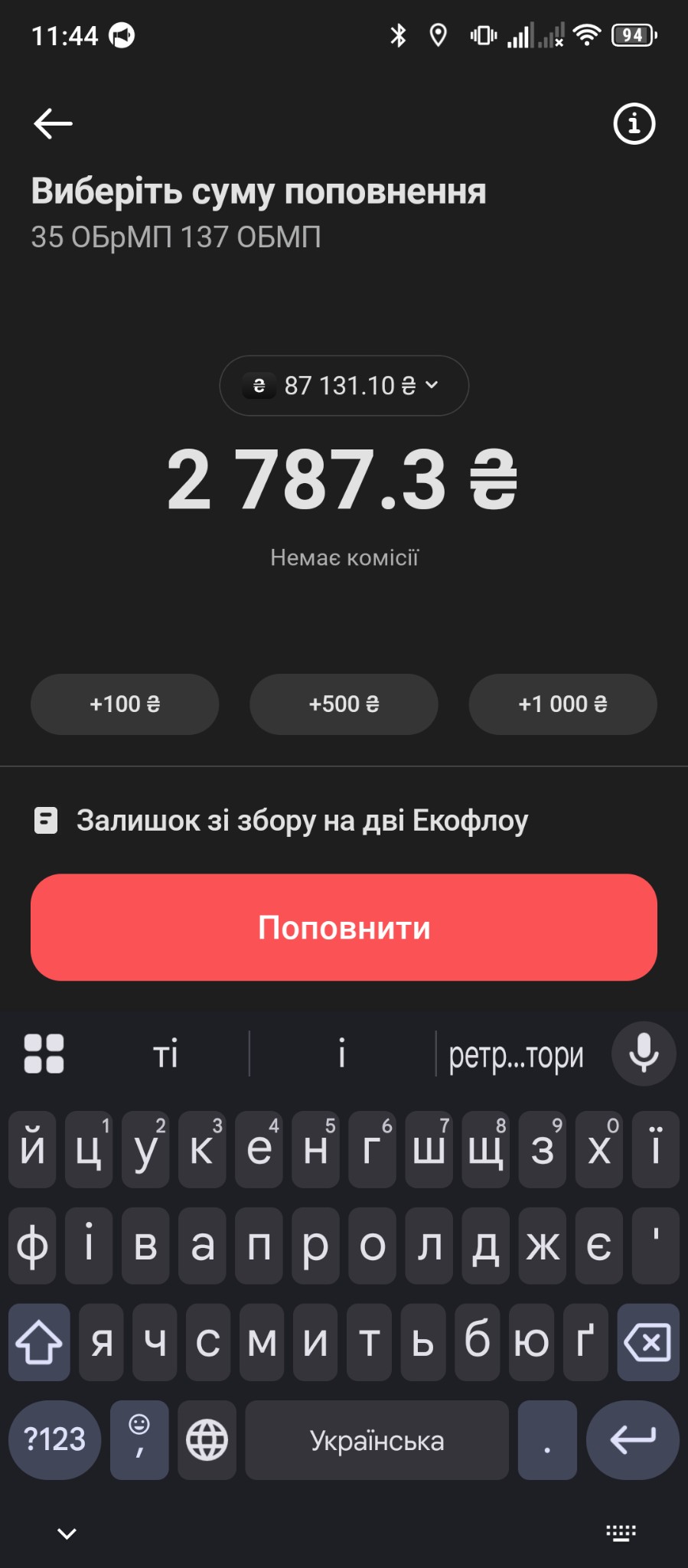Open the info icon details
The height and width of the screenshot is (1568, 688).
[x=634, y=123]
